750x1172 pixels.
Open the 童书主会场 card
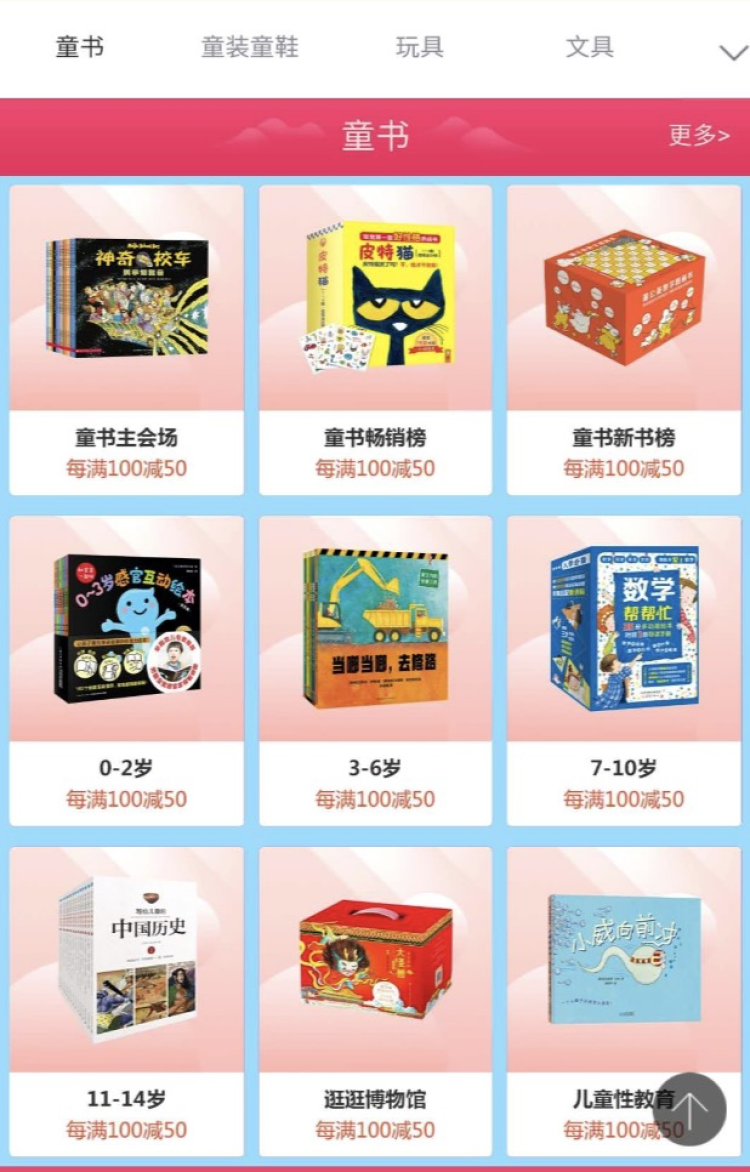(126, 340)
